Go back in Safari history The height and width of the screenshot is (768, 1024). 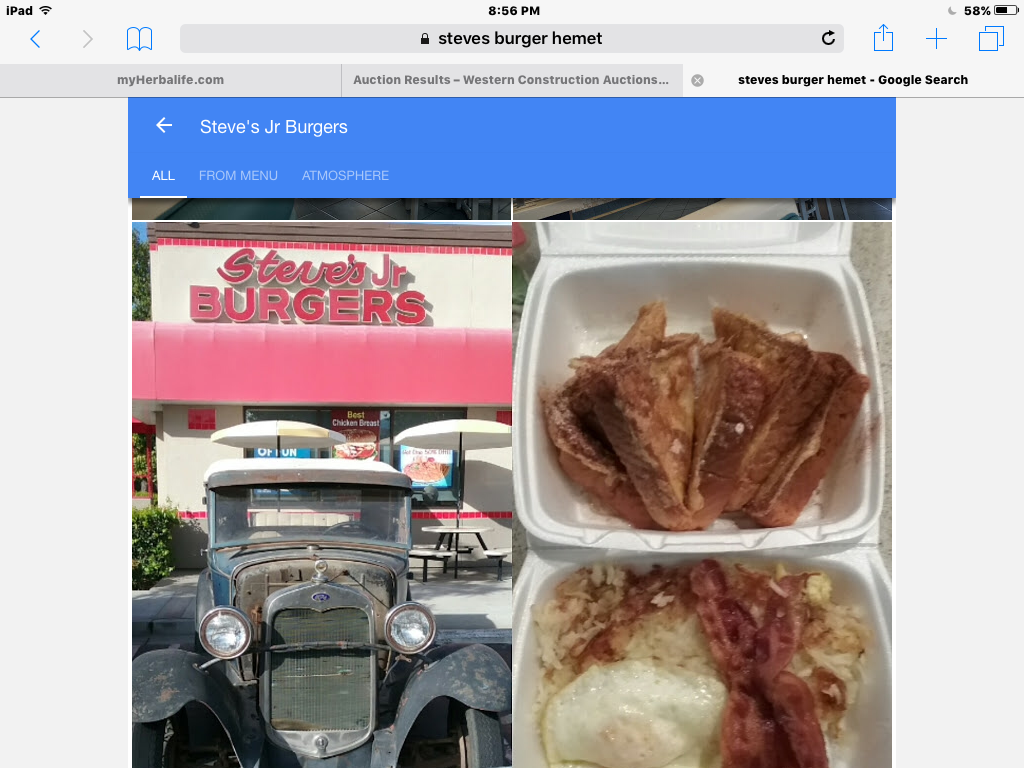click(x=36, y=39)
